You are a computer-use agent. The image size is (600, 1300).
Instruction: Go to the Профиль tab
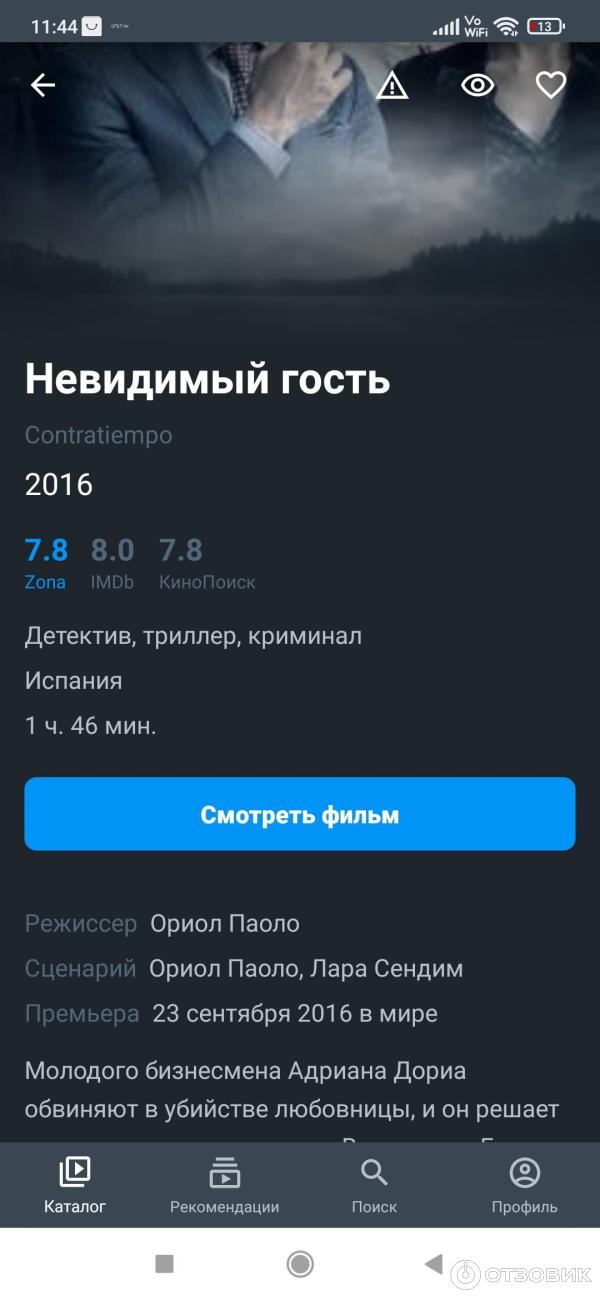click(524, 1185)
